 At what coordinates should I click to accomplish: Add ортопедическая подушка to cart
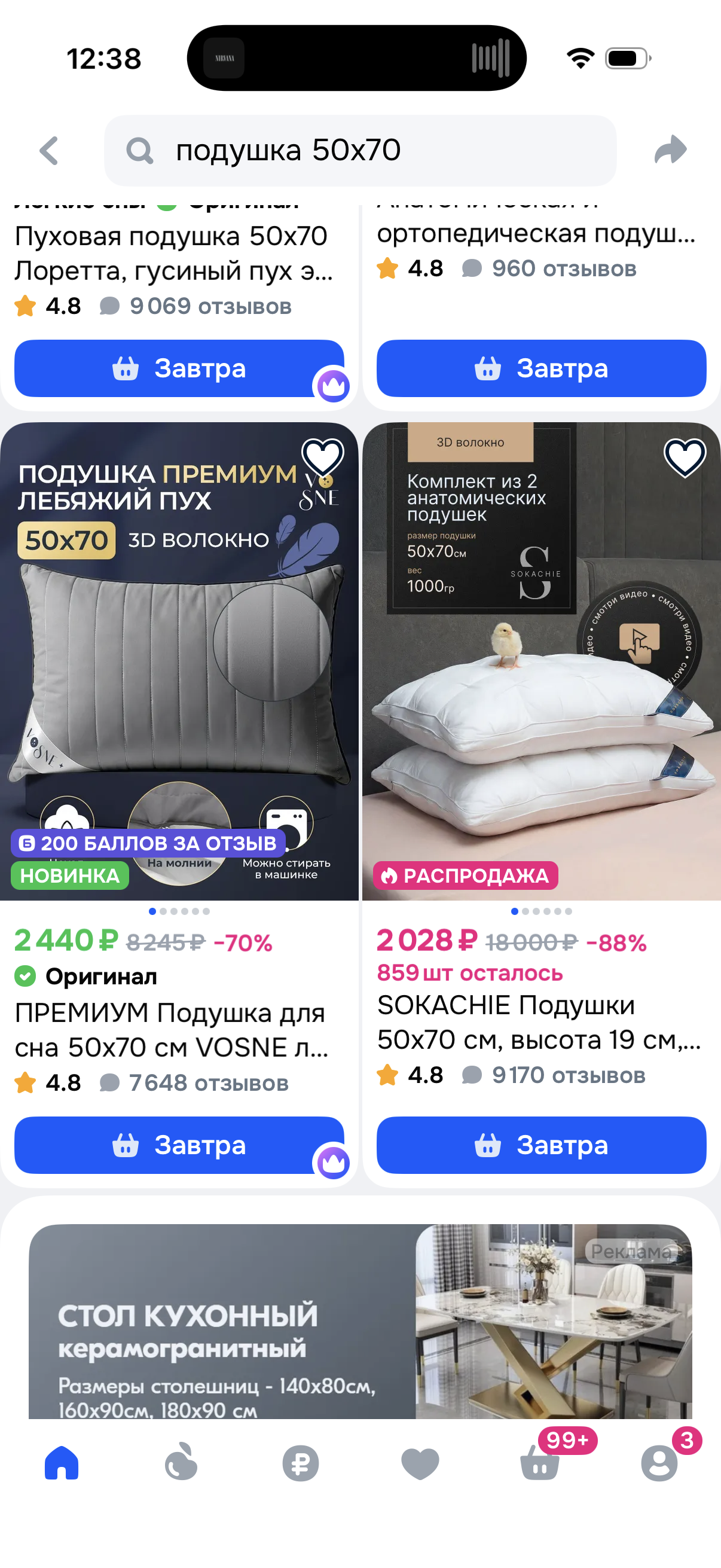541,368
